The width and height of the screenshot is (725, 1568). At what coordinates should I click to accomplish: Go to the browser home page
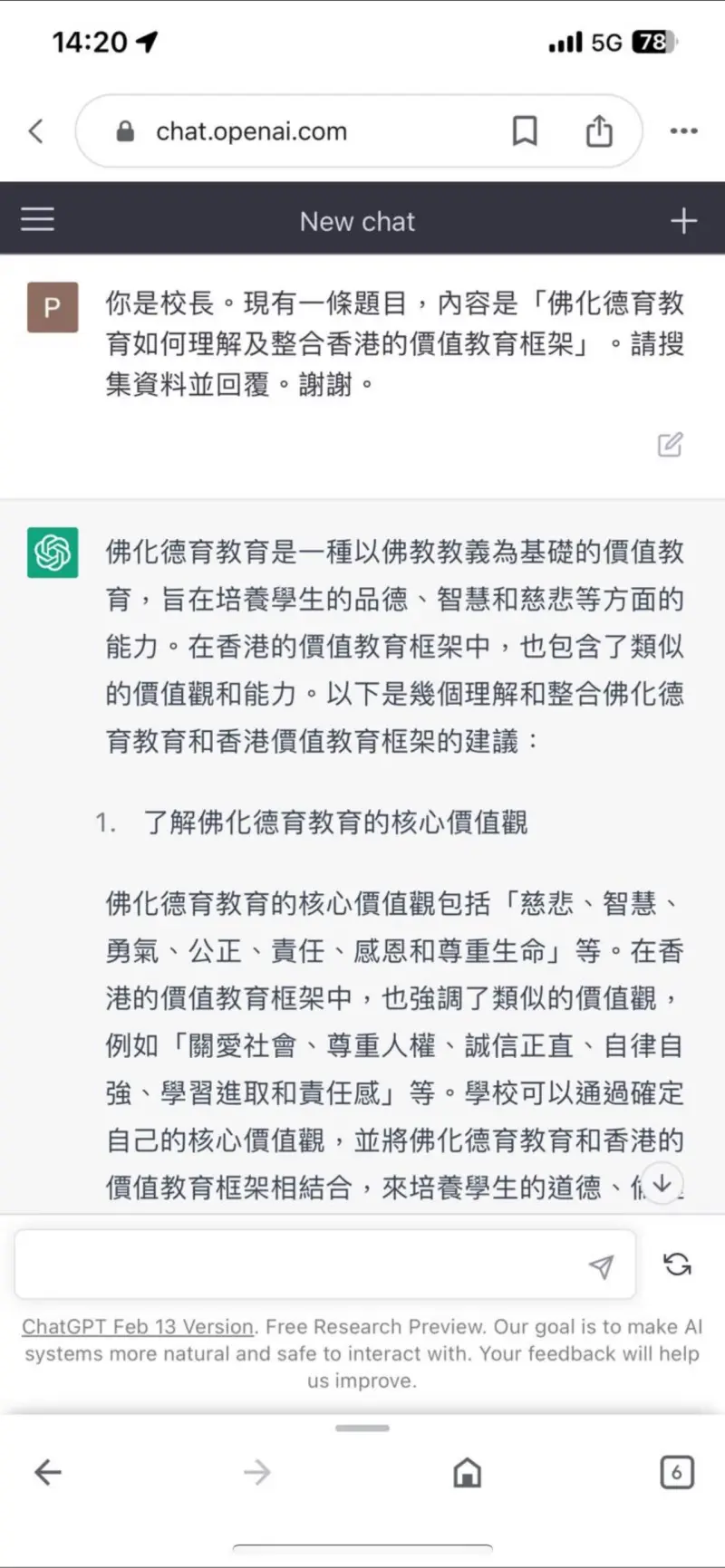coord(467,1473)
